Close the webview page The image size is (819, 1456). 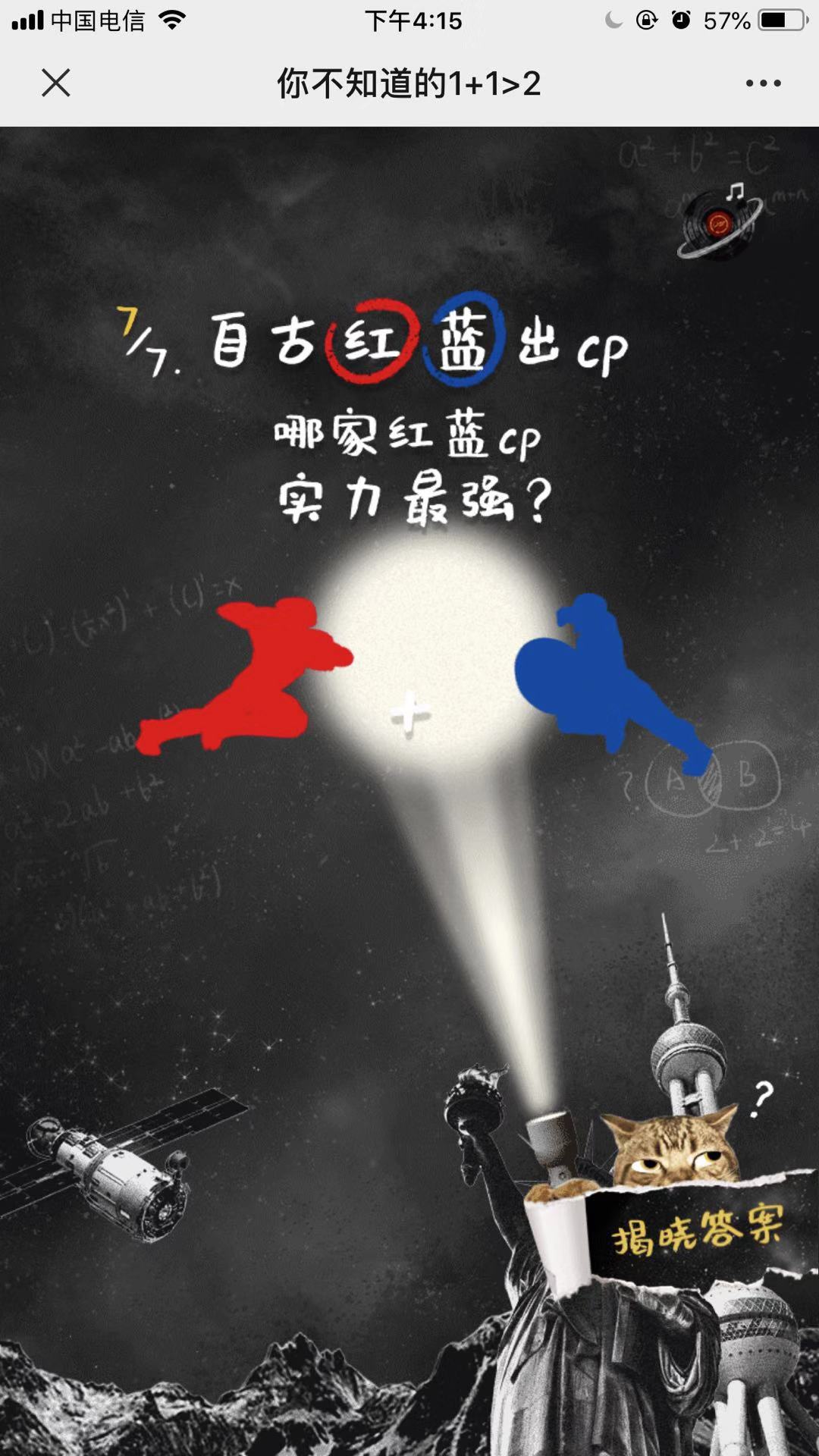(x=55, y=83)
